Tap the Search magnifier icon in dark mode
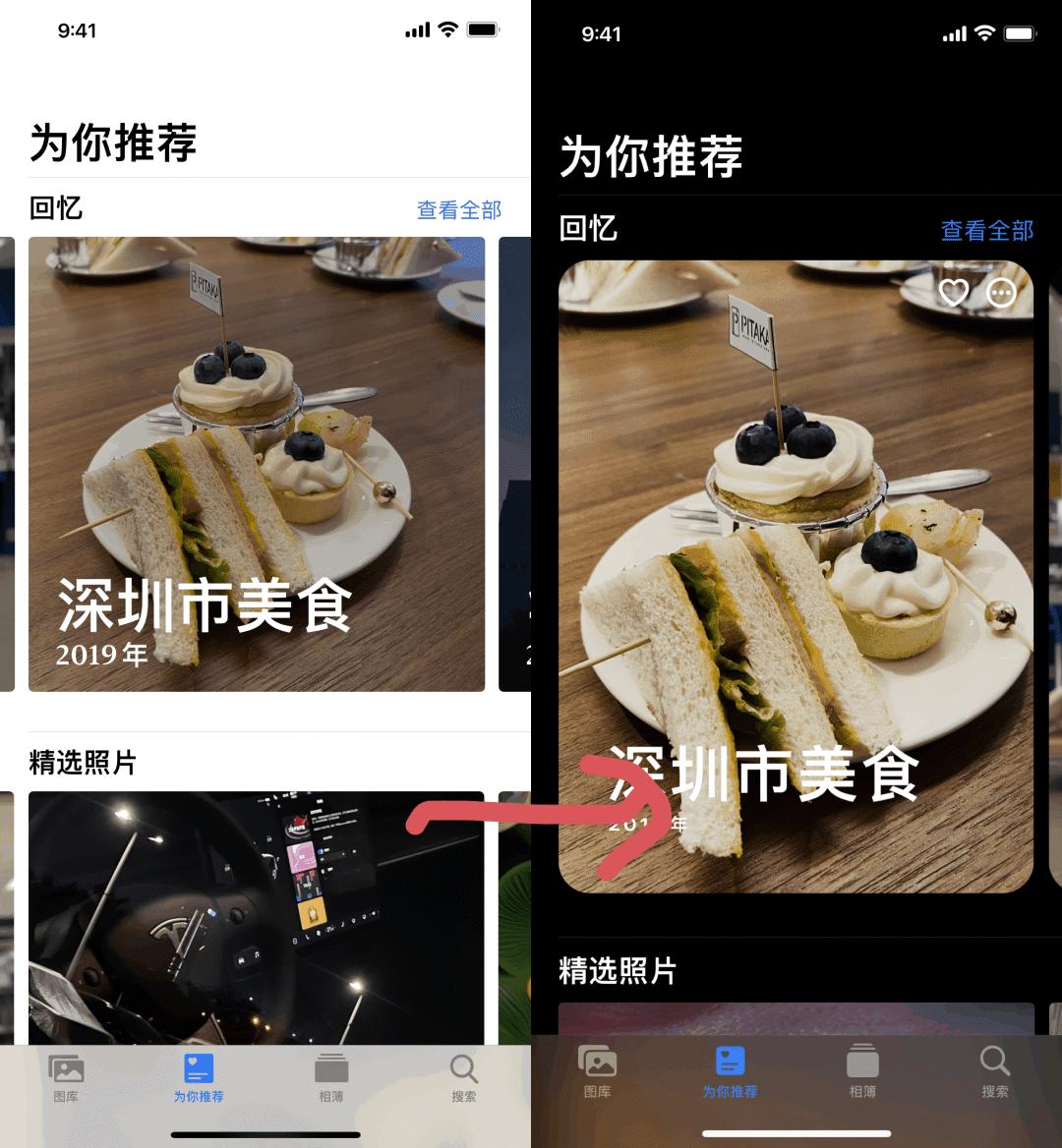This screenshot has width=1062, height=1148. [x=994, y=1061]
